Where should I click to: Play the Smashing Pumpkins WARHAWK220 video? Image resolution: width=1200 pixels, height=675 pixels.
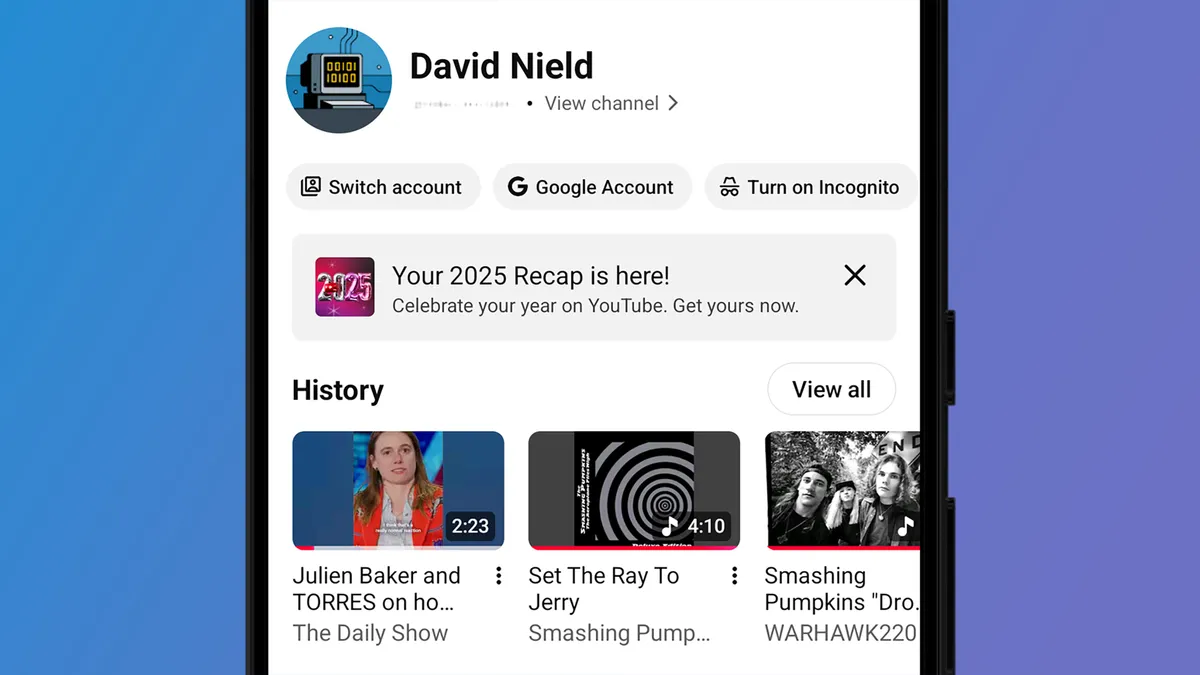click(842, 490)
